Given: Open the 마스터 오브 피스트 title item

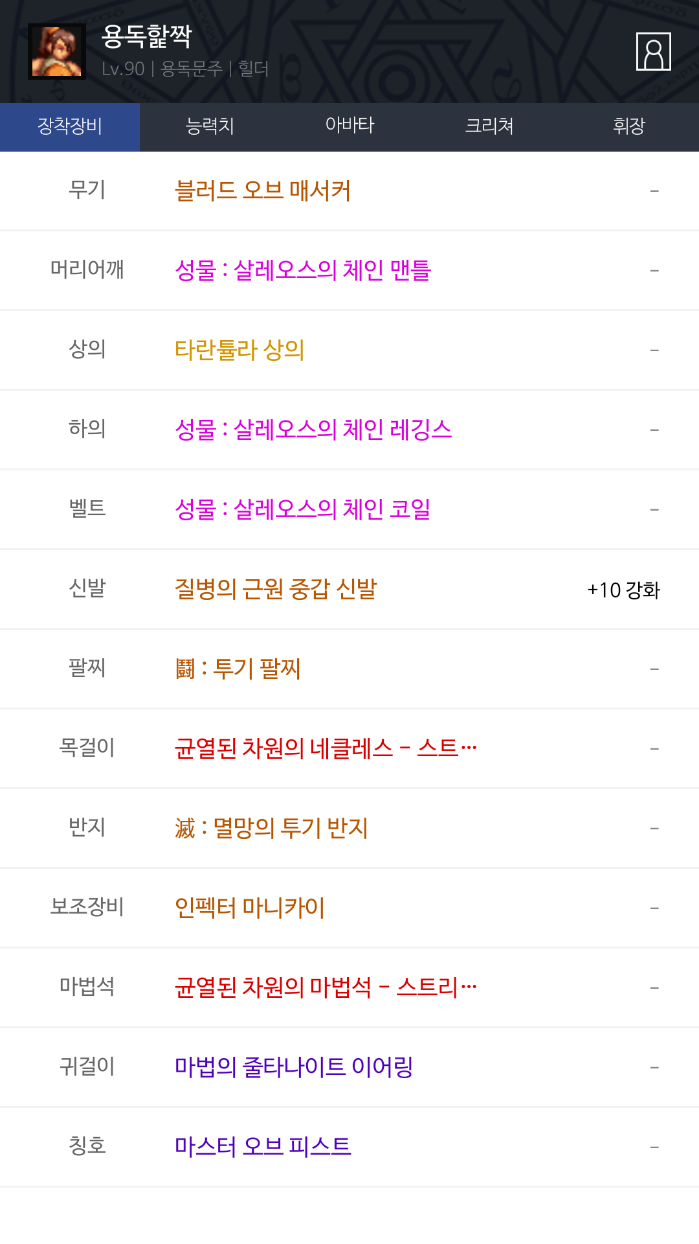Looking at the screenshot, I should [262, 1147].
